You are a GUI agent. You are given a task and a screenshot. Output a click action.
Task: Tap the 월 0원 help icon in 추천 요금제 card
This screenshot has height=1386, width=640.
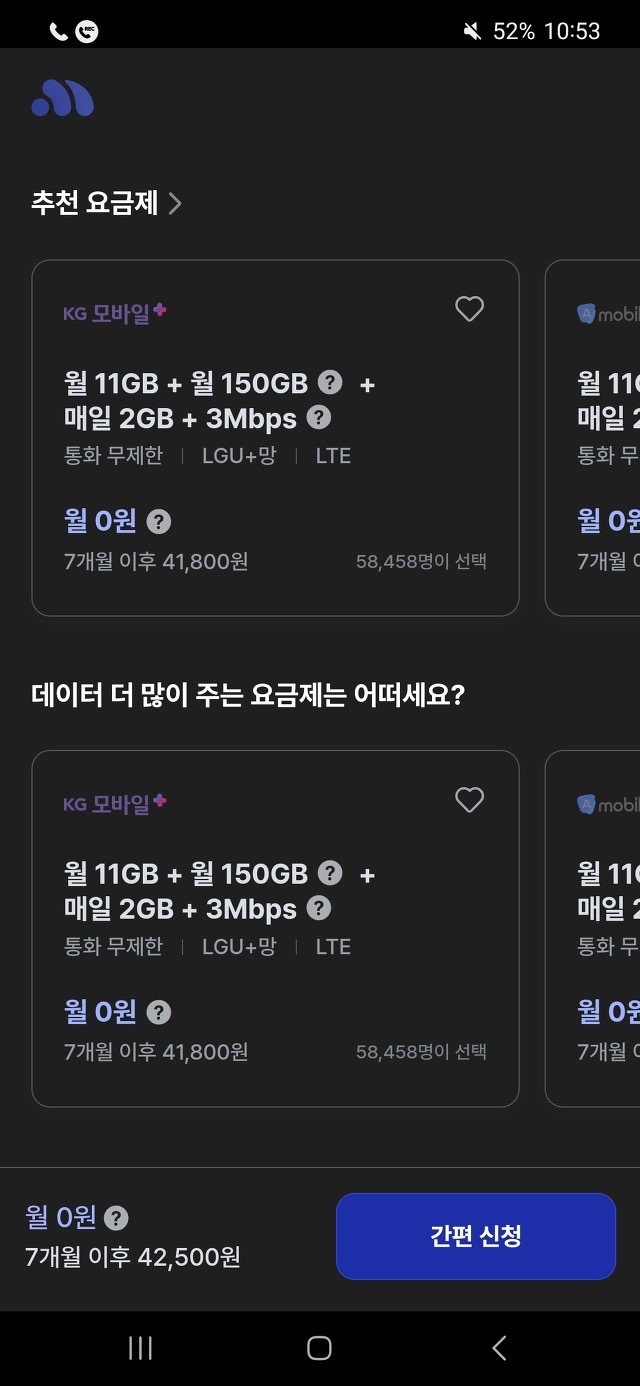click(159, 521)
